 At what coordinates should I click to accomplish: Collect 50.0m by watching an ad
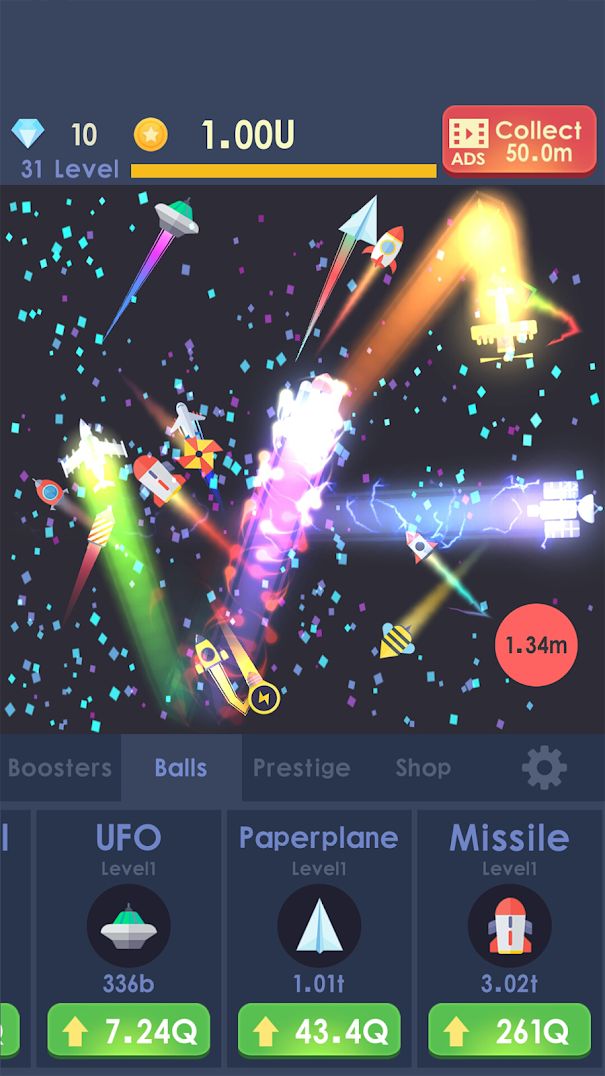(519, 141)
